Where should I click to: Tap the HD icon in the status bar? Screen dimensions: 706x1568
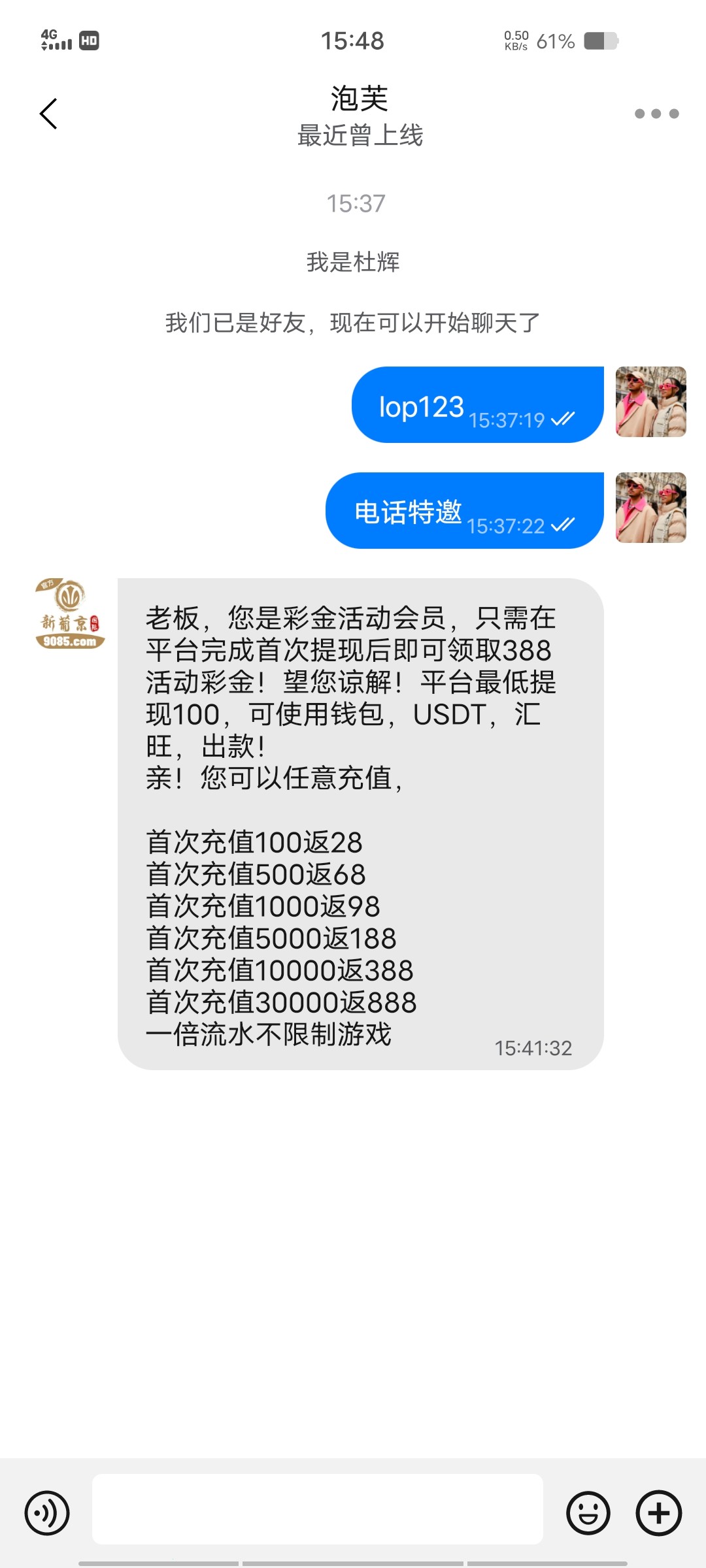coord(90,41)
